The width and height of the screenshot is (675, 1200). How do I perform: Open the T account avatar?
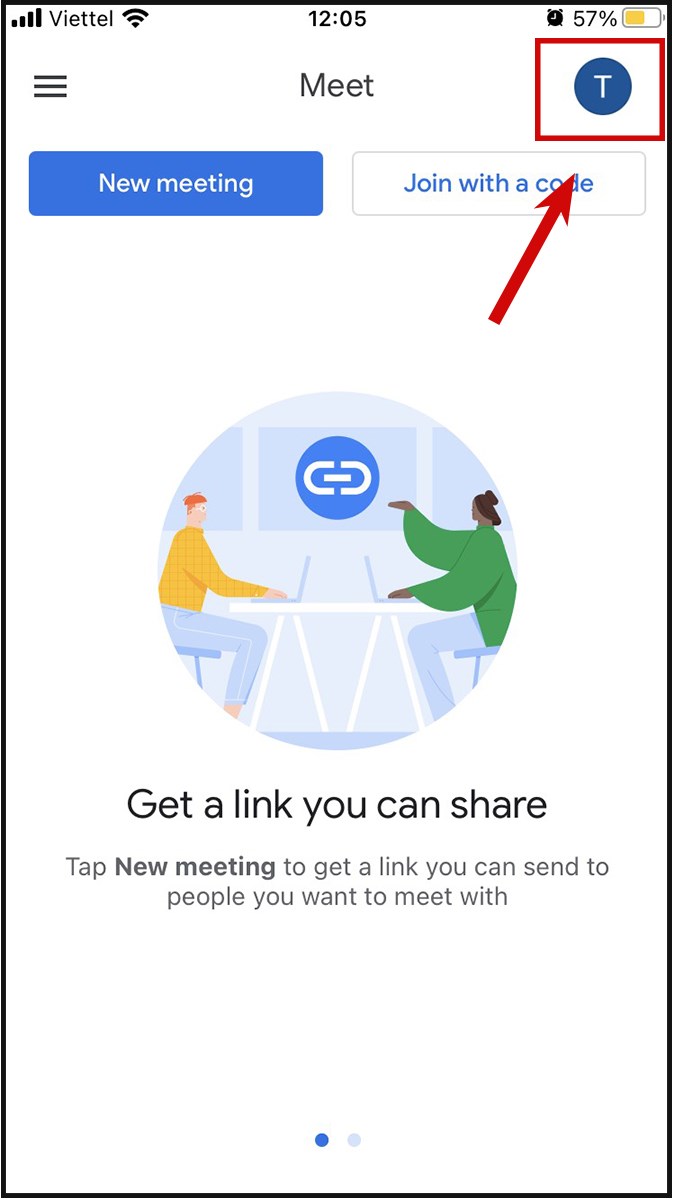[602, 87]
